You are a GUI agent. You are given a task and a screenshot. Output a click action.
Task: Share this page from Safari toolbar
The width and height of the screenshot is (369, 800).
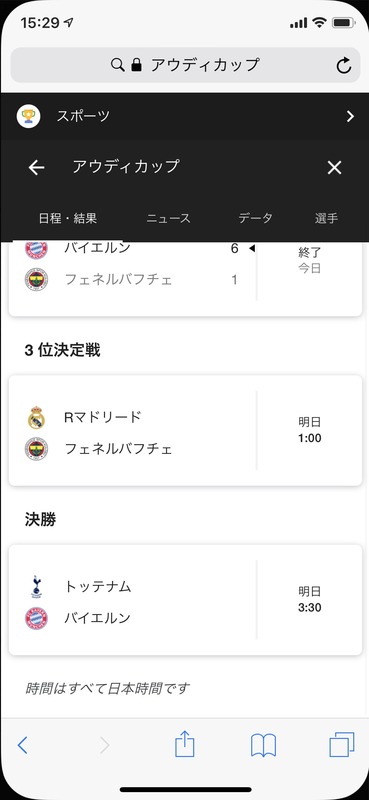point(185,744)
